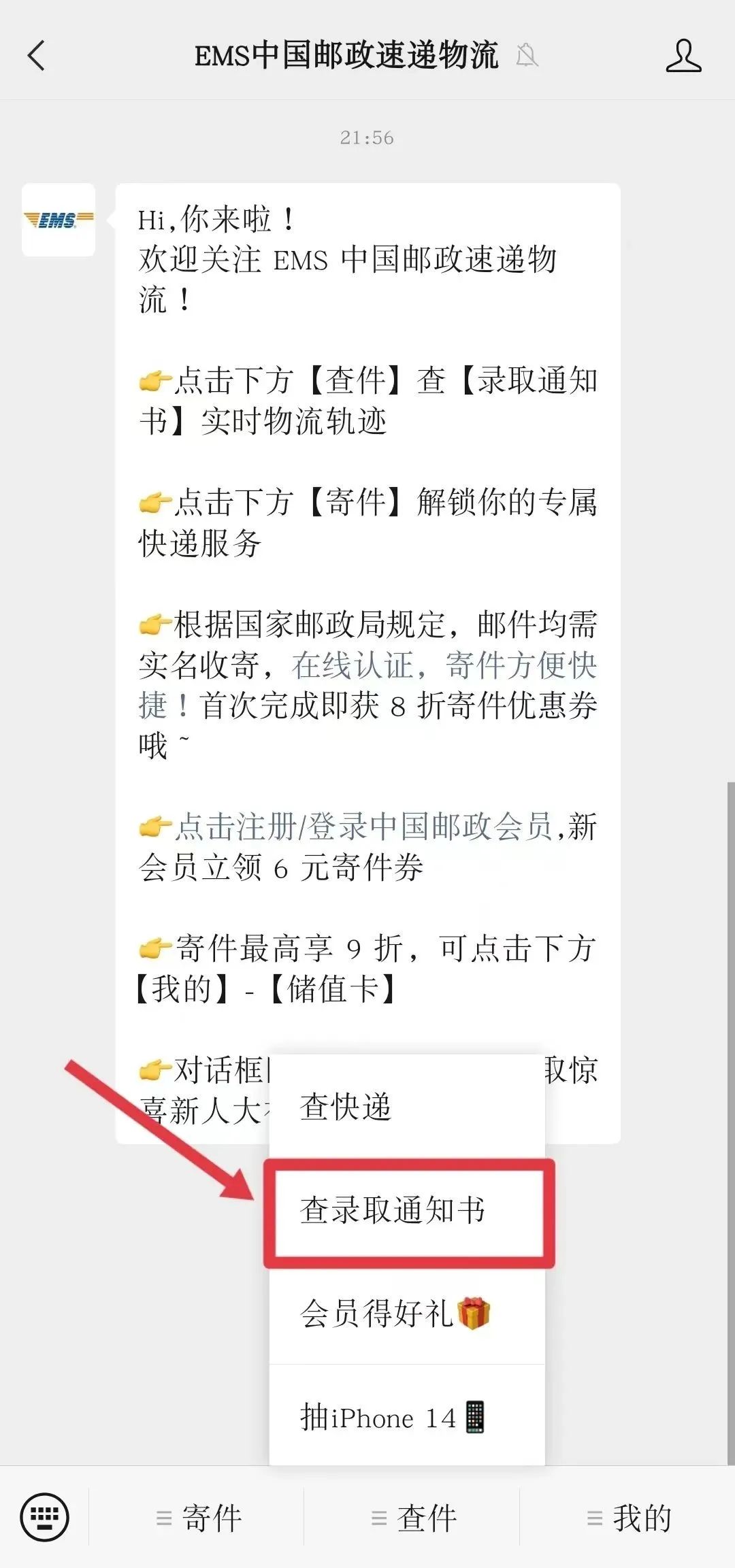
Task: Follow the 点击注册/登录中国邮政会员 link
Action: click(363, 827)
